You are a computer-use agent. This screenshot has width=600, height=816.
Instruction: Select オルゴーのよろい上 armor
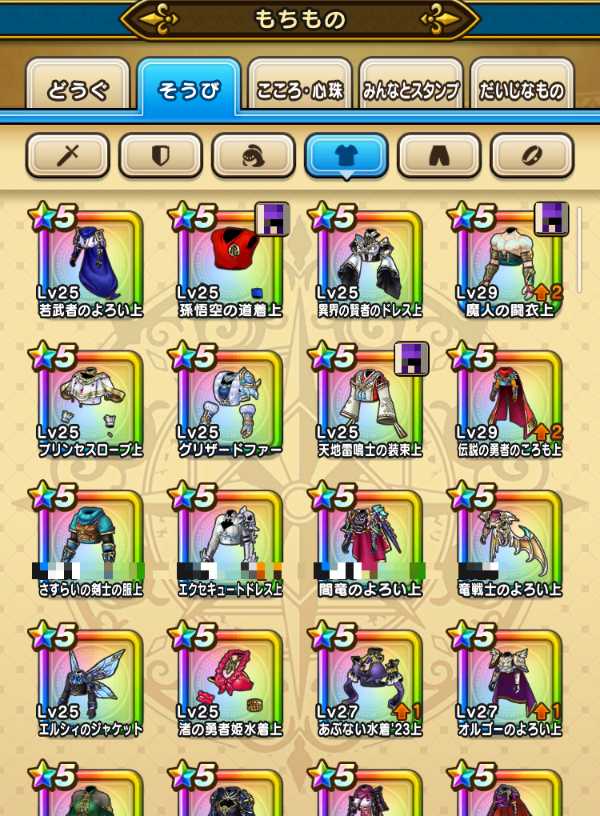510,680
